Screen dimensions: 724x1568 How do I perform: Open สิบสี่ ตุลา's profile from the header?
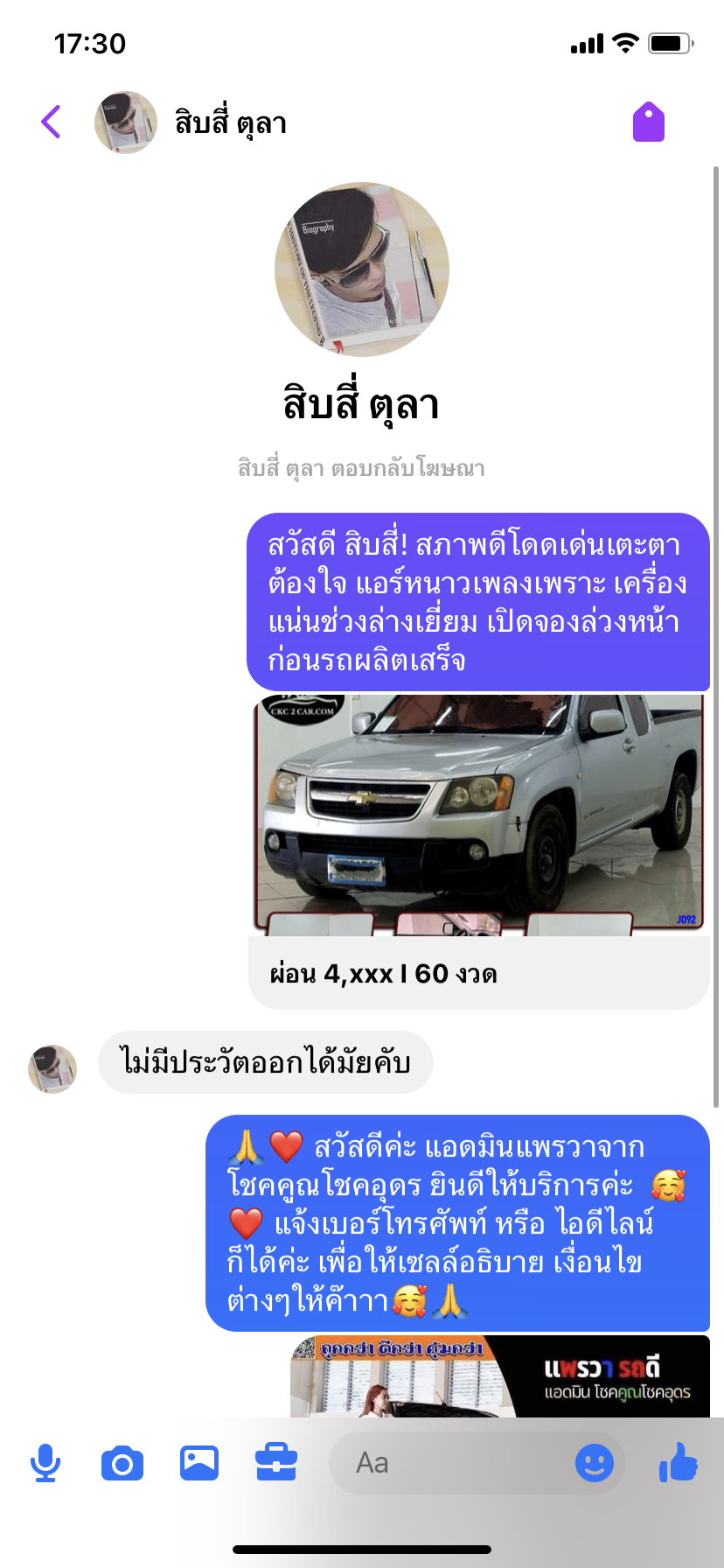230,122
